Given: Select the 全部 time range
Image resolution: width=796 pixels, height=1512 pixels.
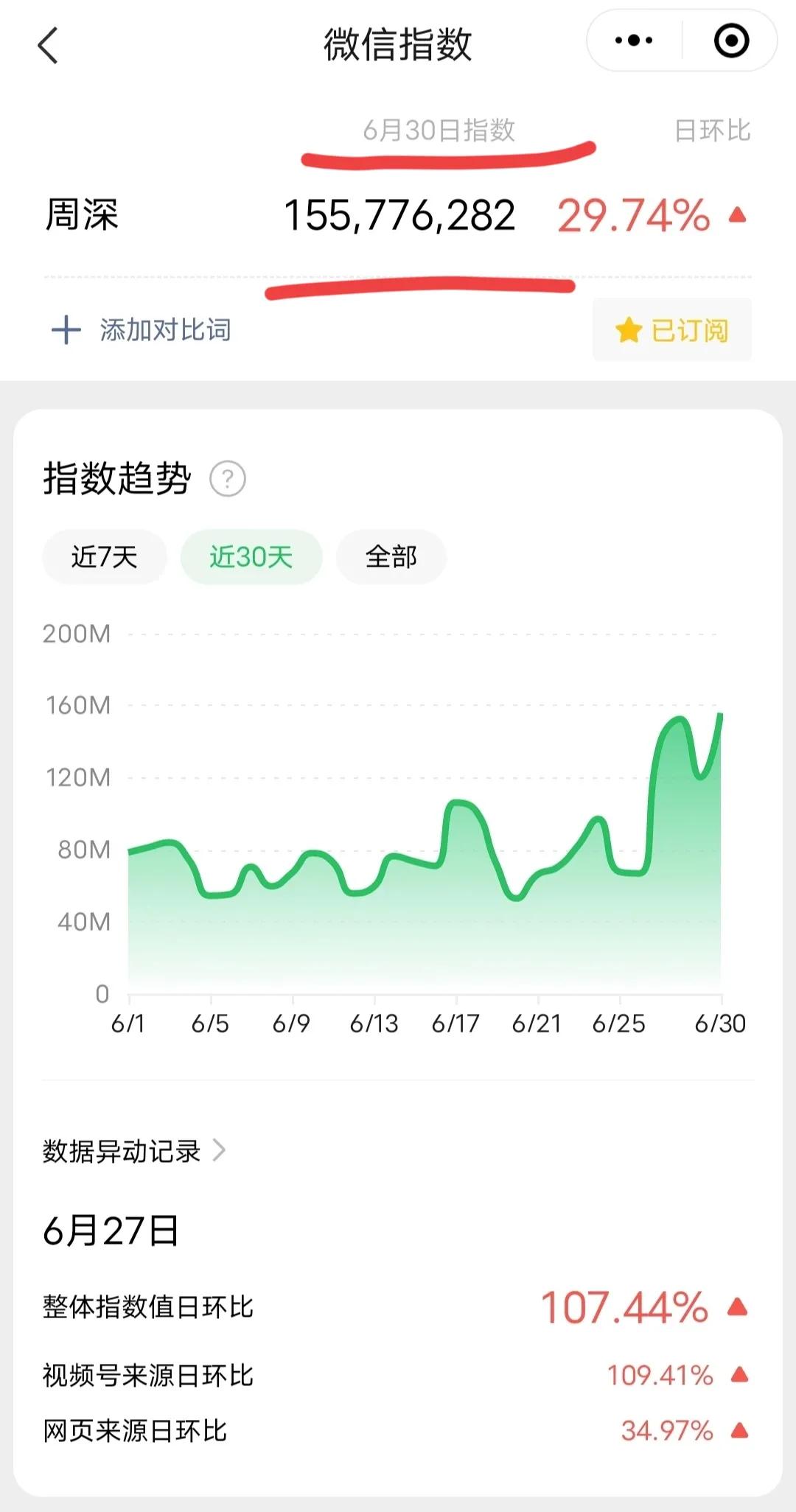Looking at the screenshot, I should coord(391,558).
